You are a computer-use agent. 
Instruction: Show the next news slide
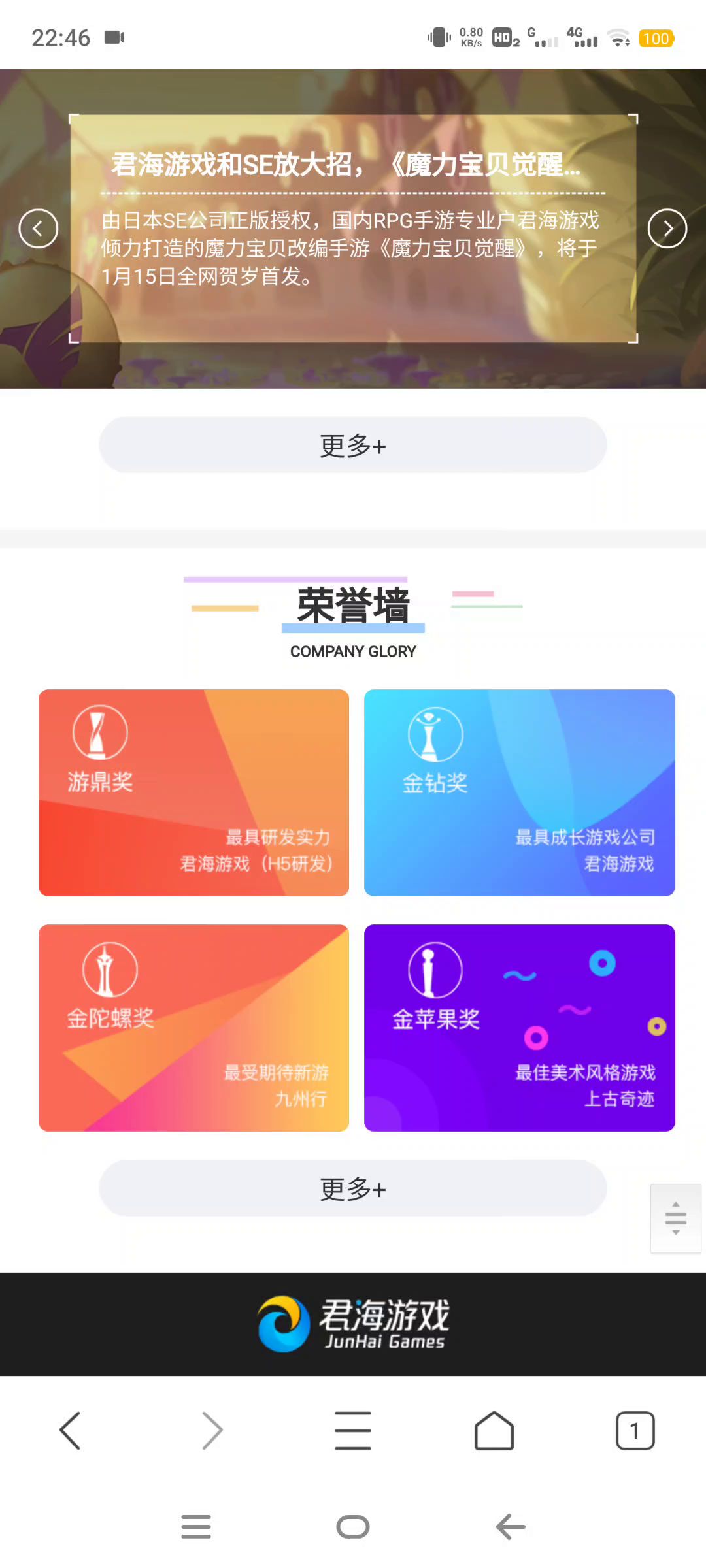pos(667,229)
